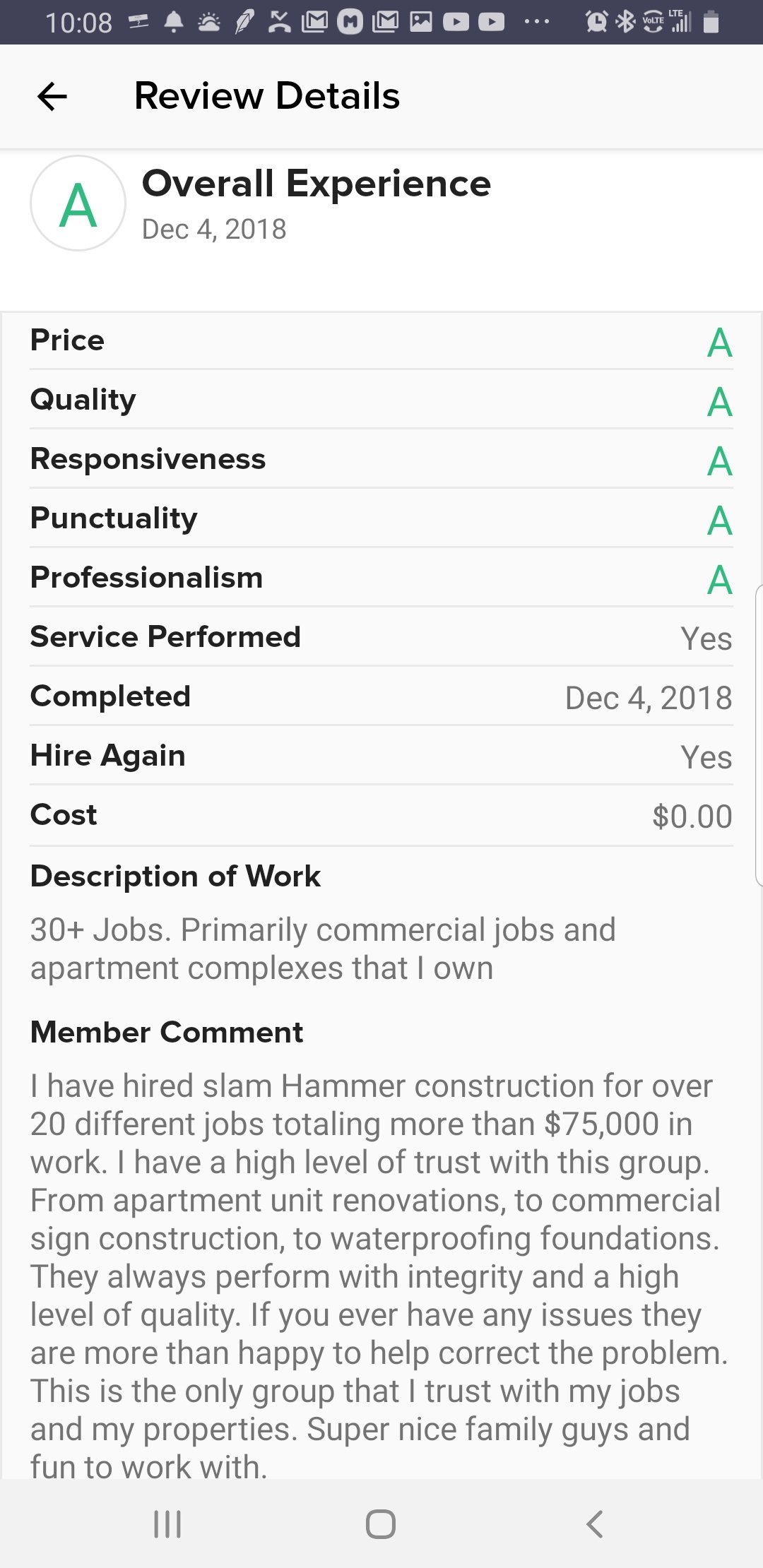Screen dimensions: 763x1568
Task: Tap the alarm clock status bar icon
Action: (x=597, y=21)
